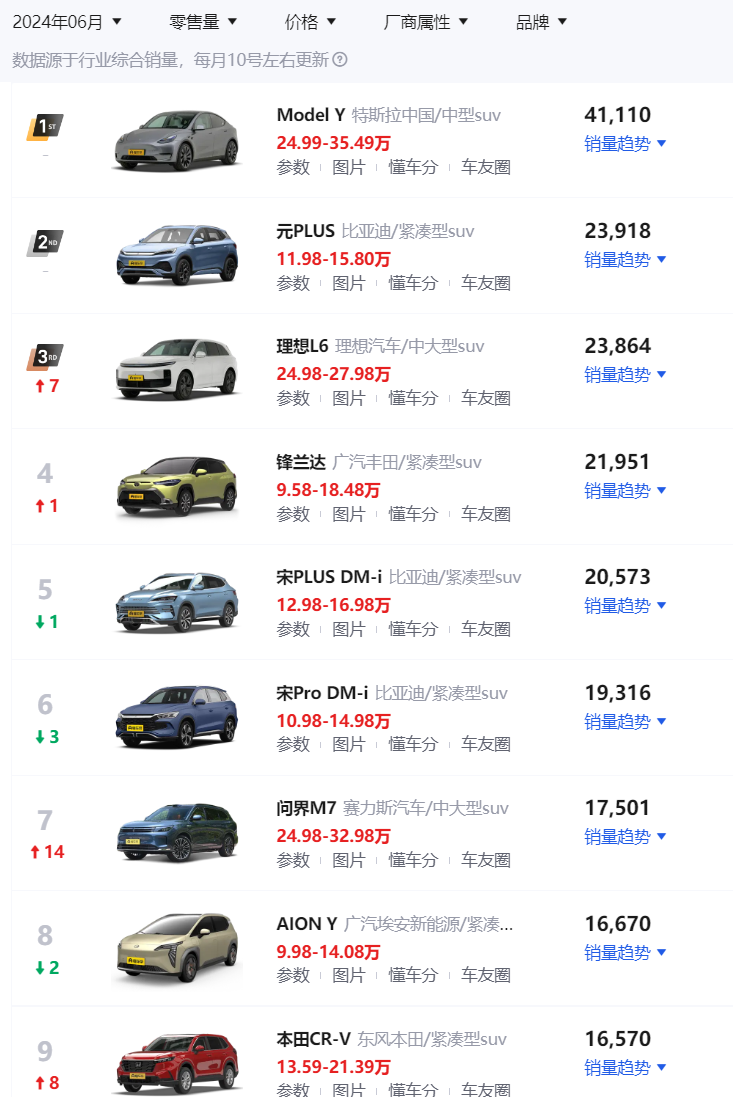Image resolution: width=733 pixels, height=1097 pixels.
Task: Open the 价格 filter menu
Action: (311, 21)
